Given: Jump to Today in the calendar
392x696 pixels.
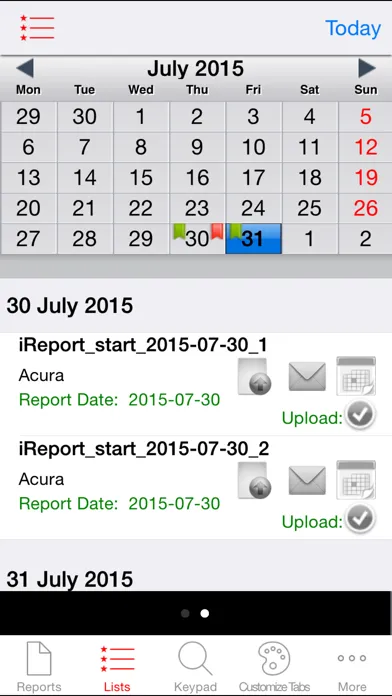Looking at the screenshot, I should pyautogui.click(x=353, y=28).
